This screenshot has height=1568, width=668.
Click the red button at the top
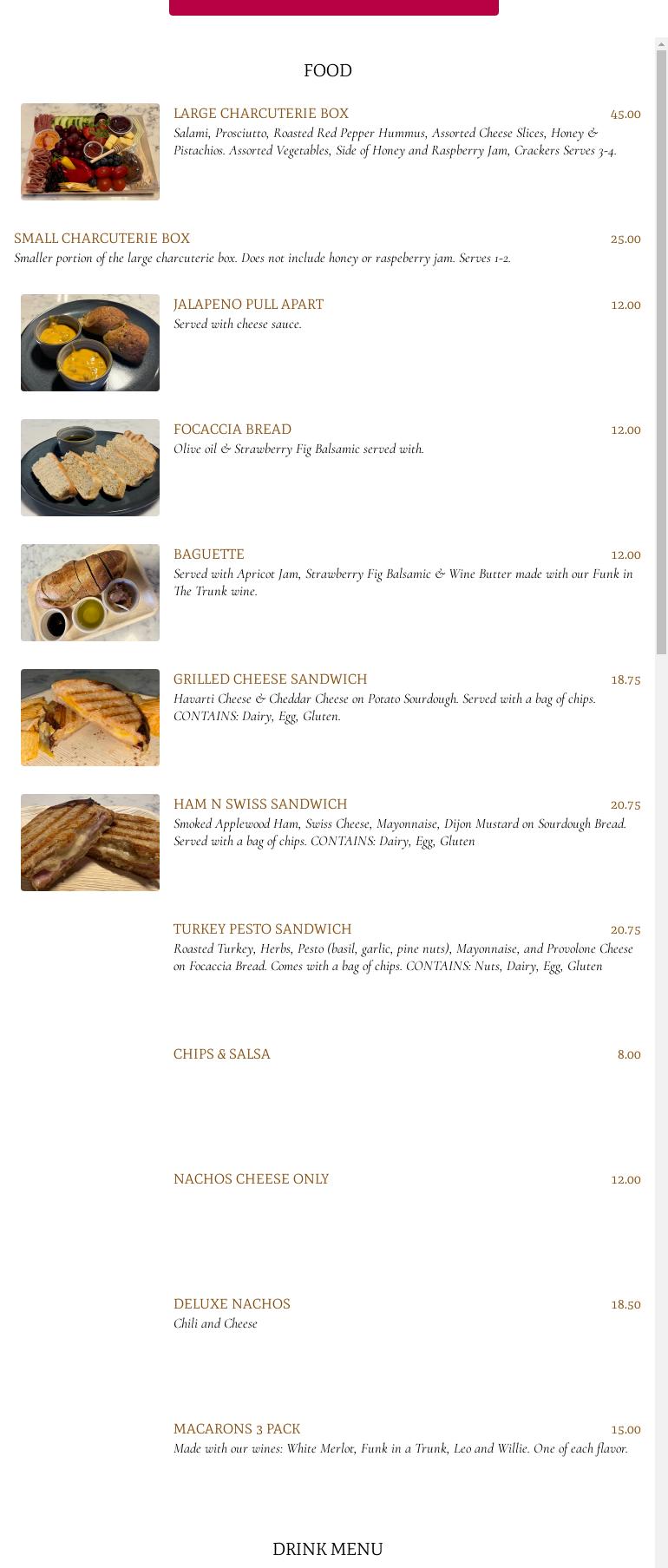[x=333, y=7]
